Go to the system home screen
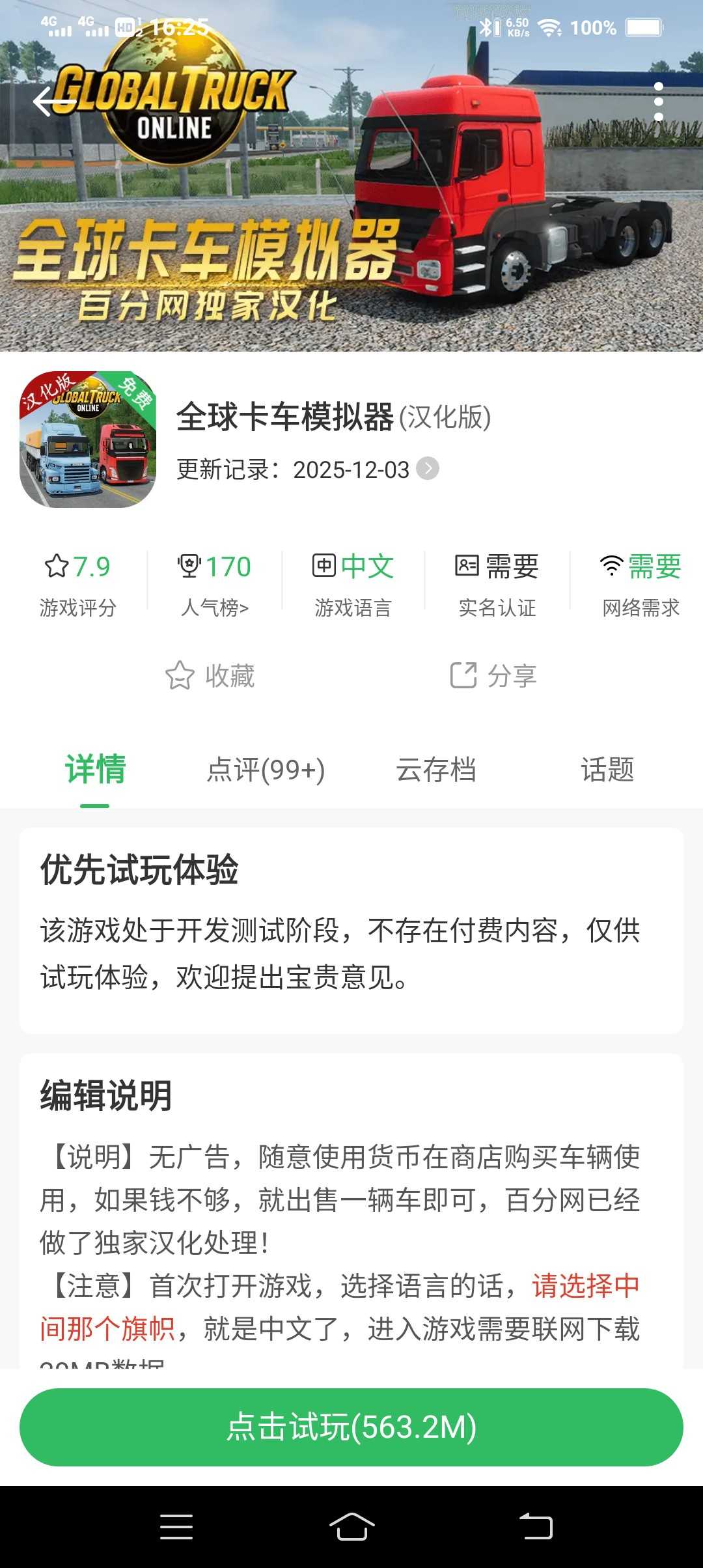Screen dimensions: 703x1568 pos(351,1527)
